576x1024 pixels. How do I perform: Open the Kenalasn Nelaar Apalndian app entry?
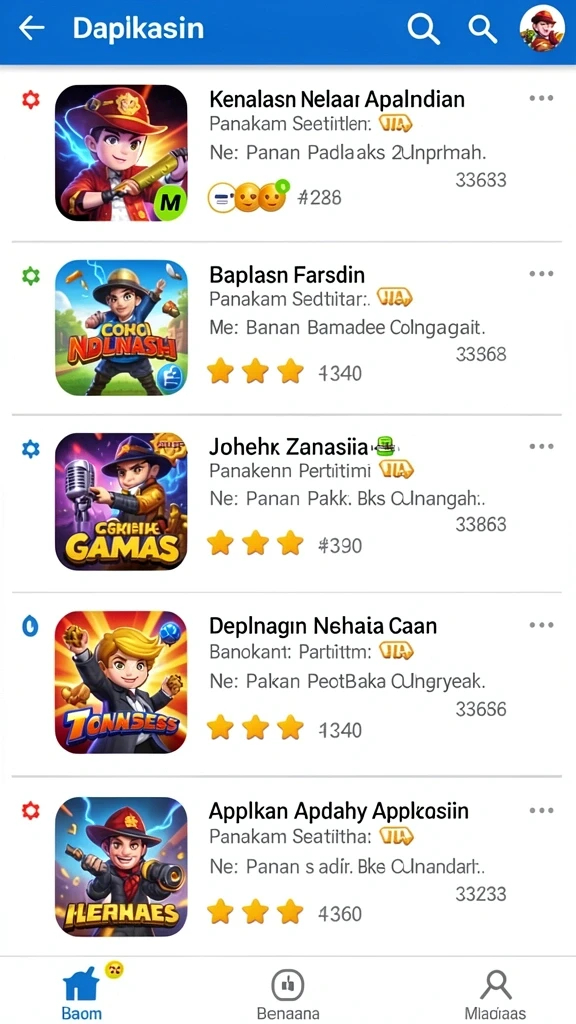(x=287, y=153)
